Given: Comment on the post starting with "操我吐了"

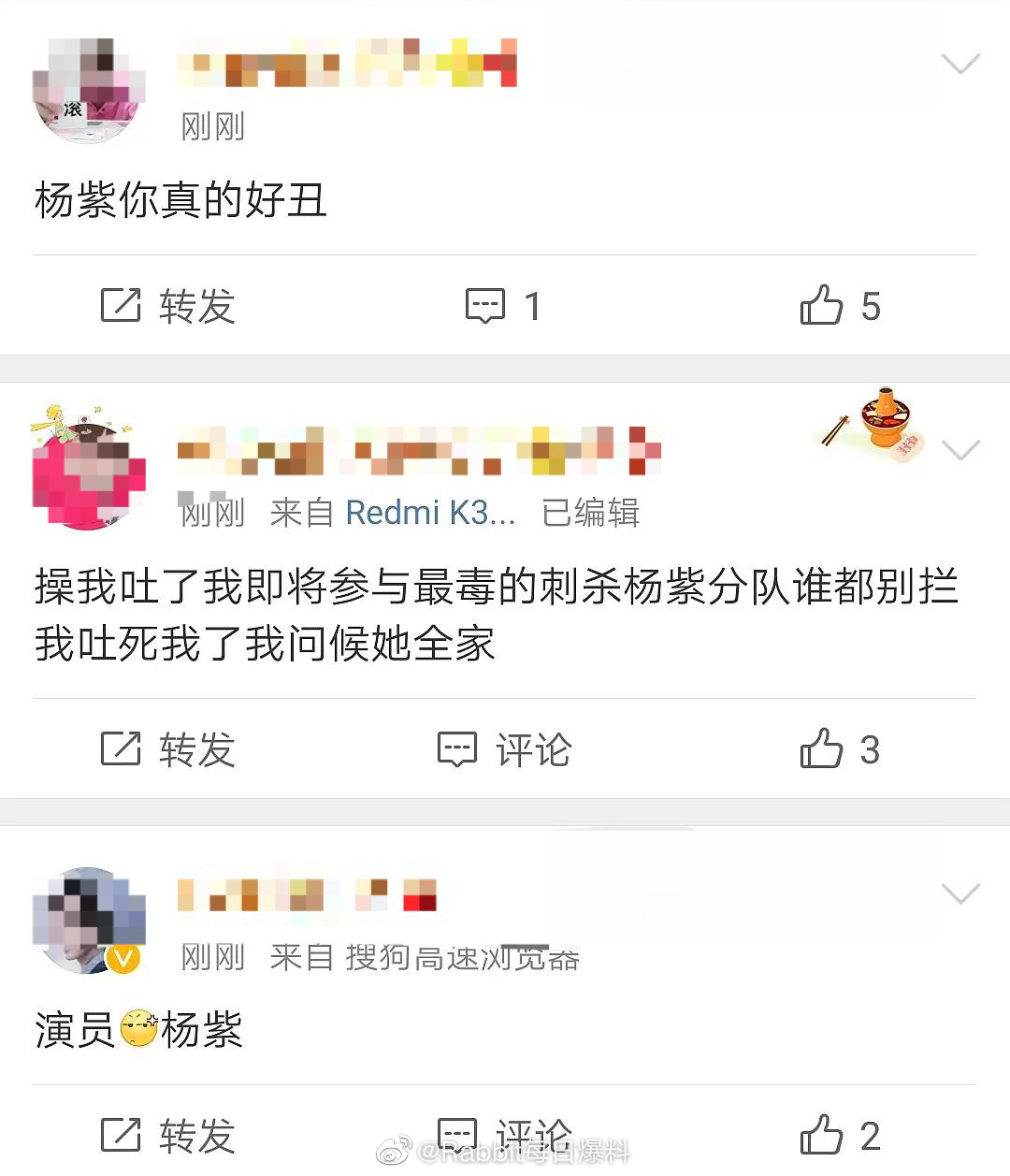Looking at the screenshot, I should click(x=503, y=749).
